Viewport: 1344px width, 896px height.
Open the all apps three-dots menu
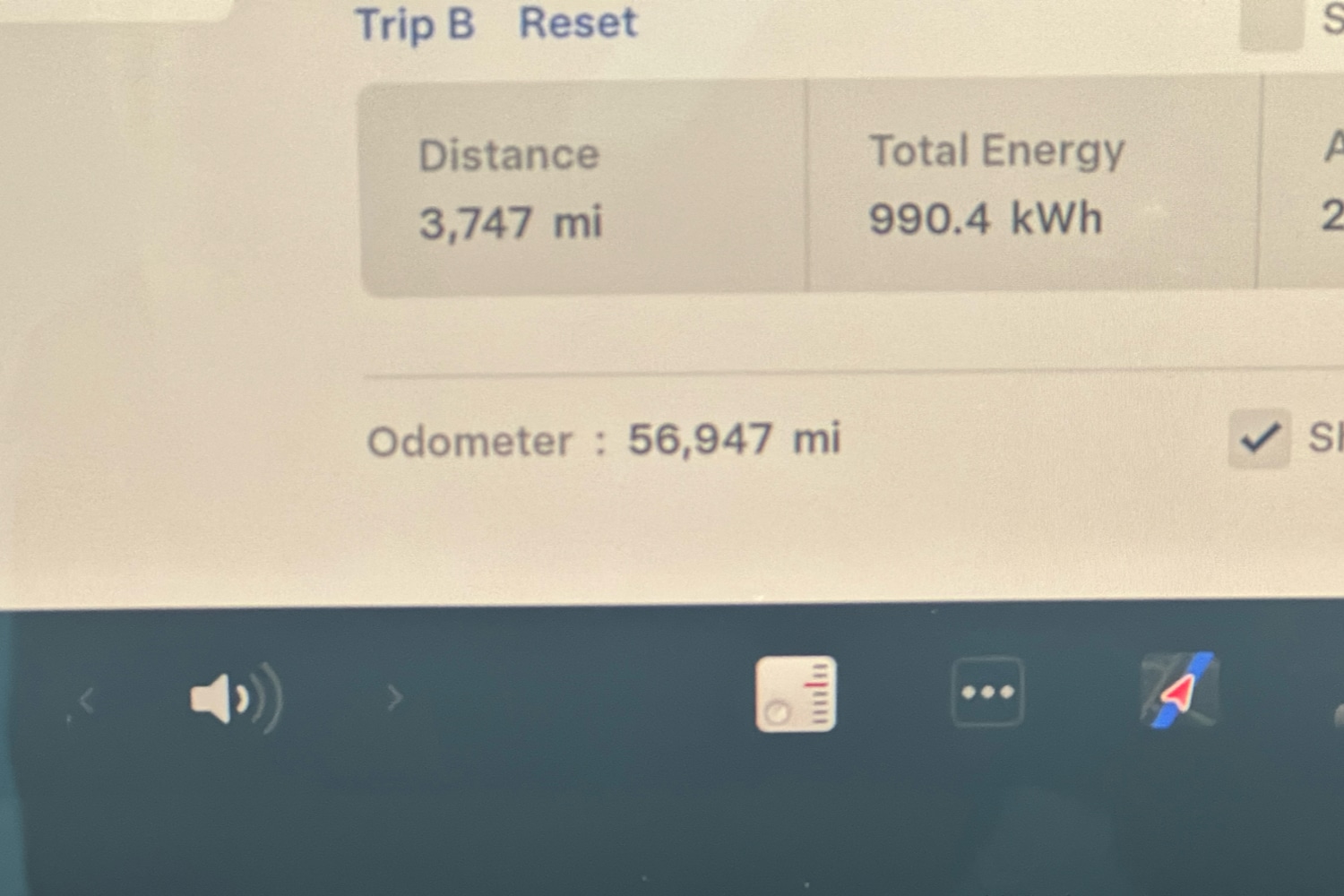(987, 692)
